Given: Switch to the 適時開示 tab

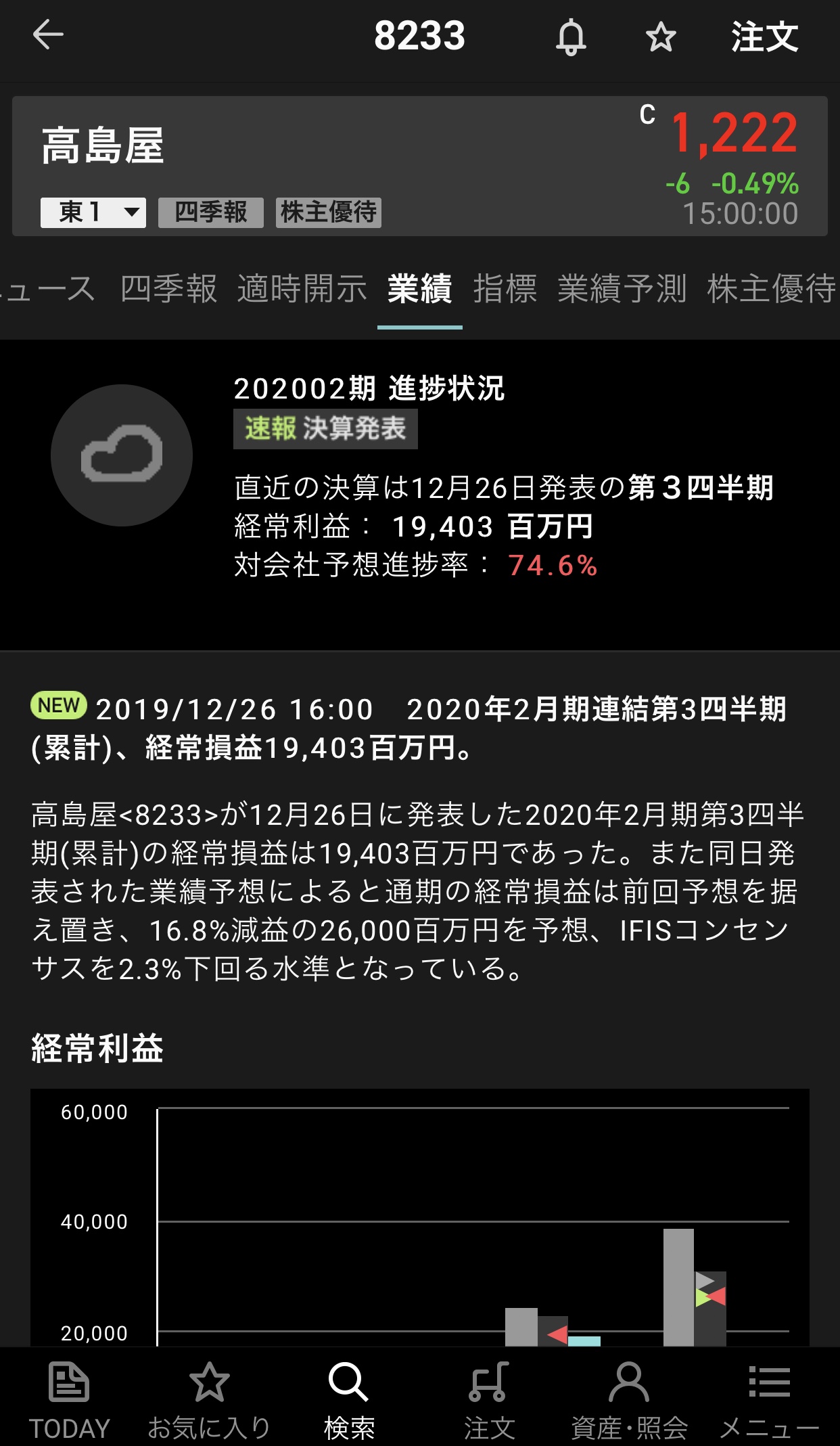Looking at the screenshot, I should (x=302, y=289).
